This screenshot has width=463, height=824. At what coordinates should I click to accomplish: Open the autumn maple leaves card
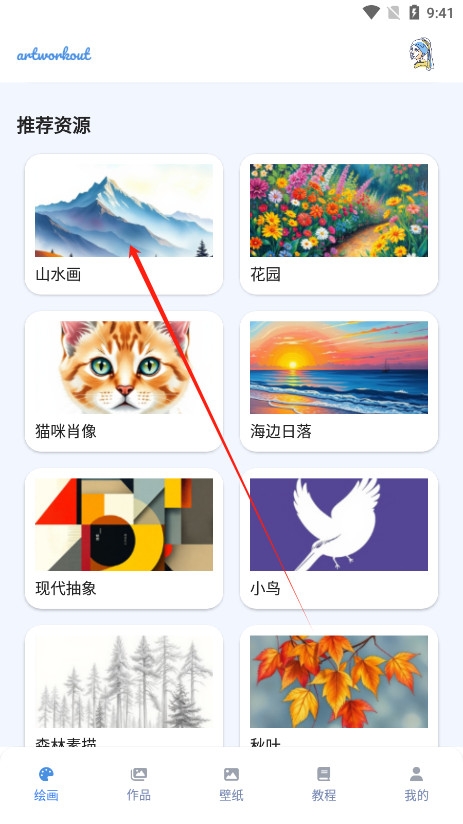tap(339, 686)
